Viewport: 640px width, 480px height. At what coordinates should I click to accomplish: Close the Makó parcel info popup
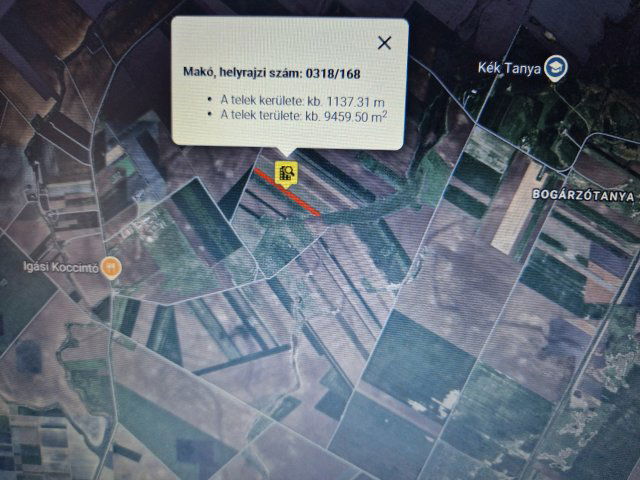pyautogui.click(x=384, y=43)
